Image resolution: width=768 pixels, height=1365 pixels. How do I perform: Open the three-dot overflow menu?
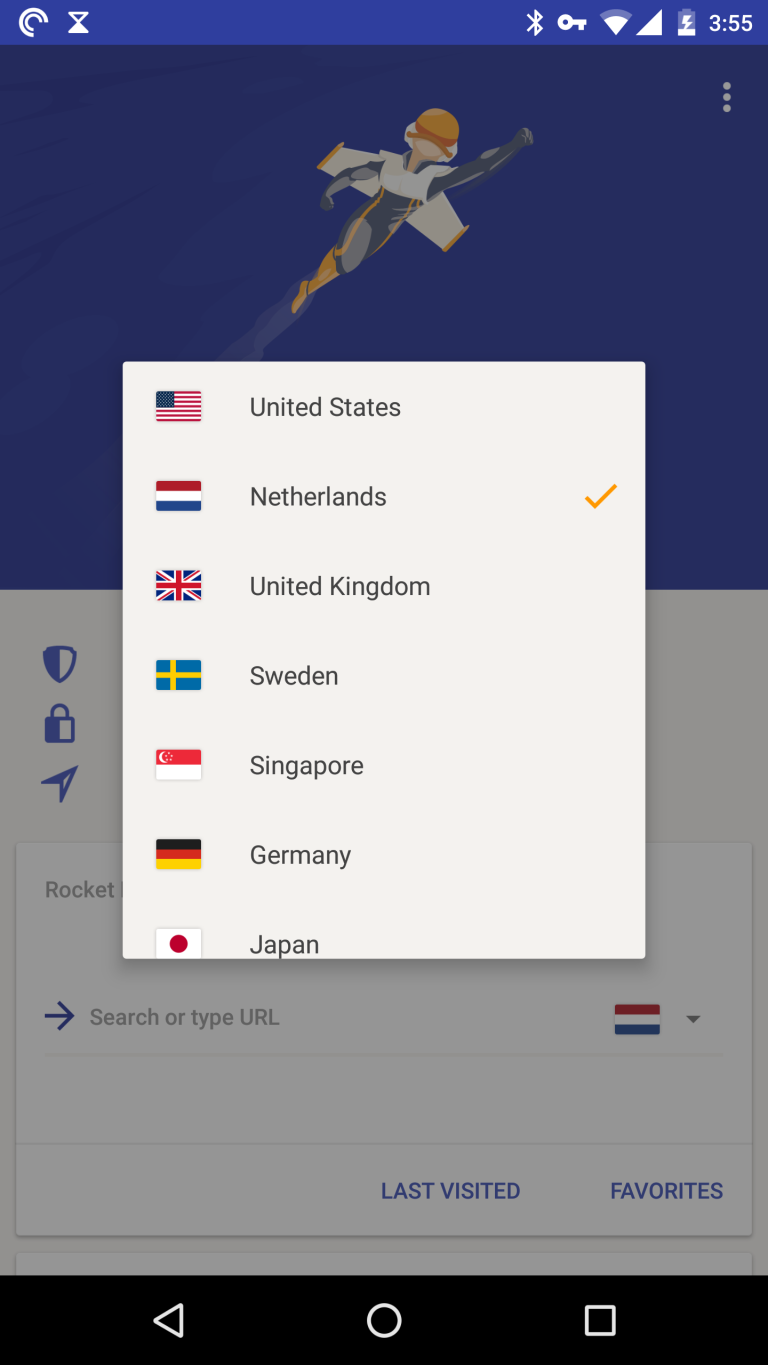click(x=726, y=97)
